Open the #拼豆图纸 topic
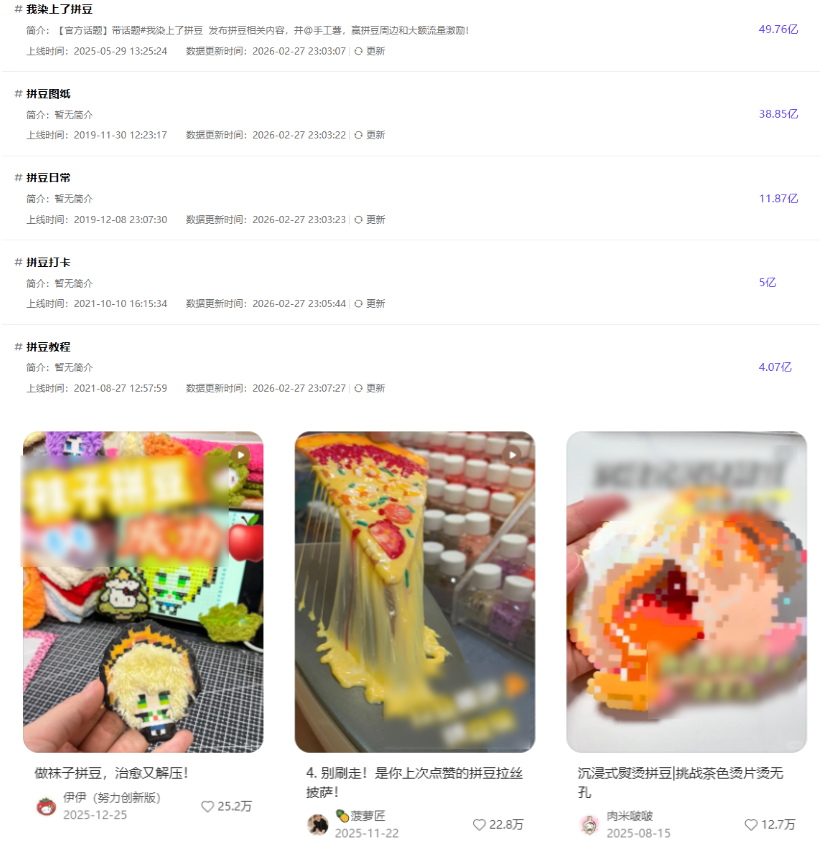 click(48, 93)
